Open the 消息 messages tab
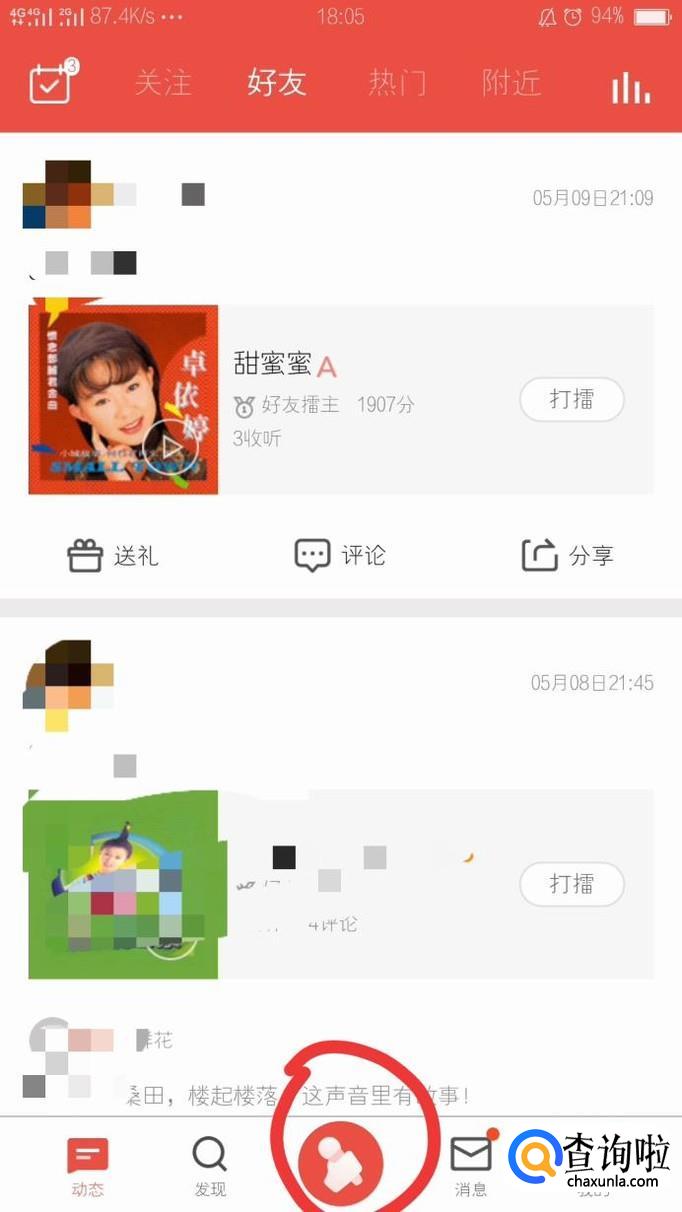 [470, 1167]
